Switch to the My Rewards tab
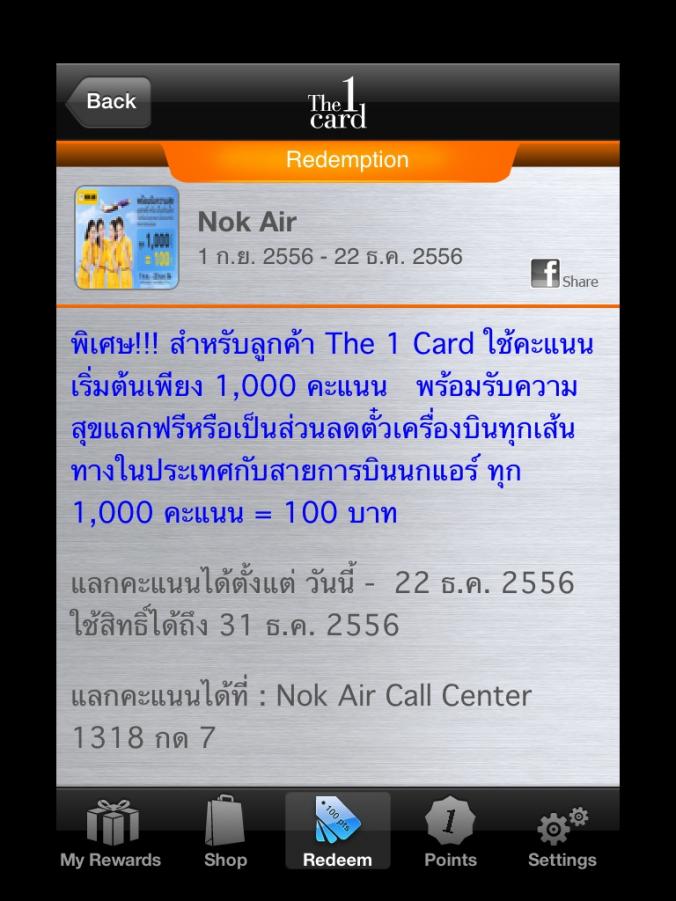This screenshot has width=676, height=901. (110, 833)
